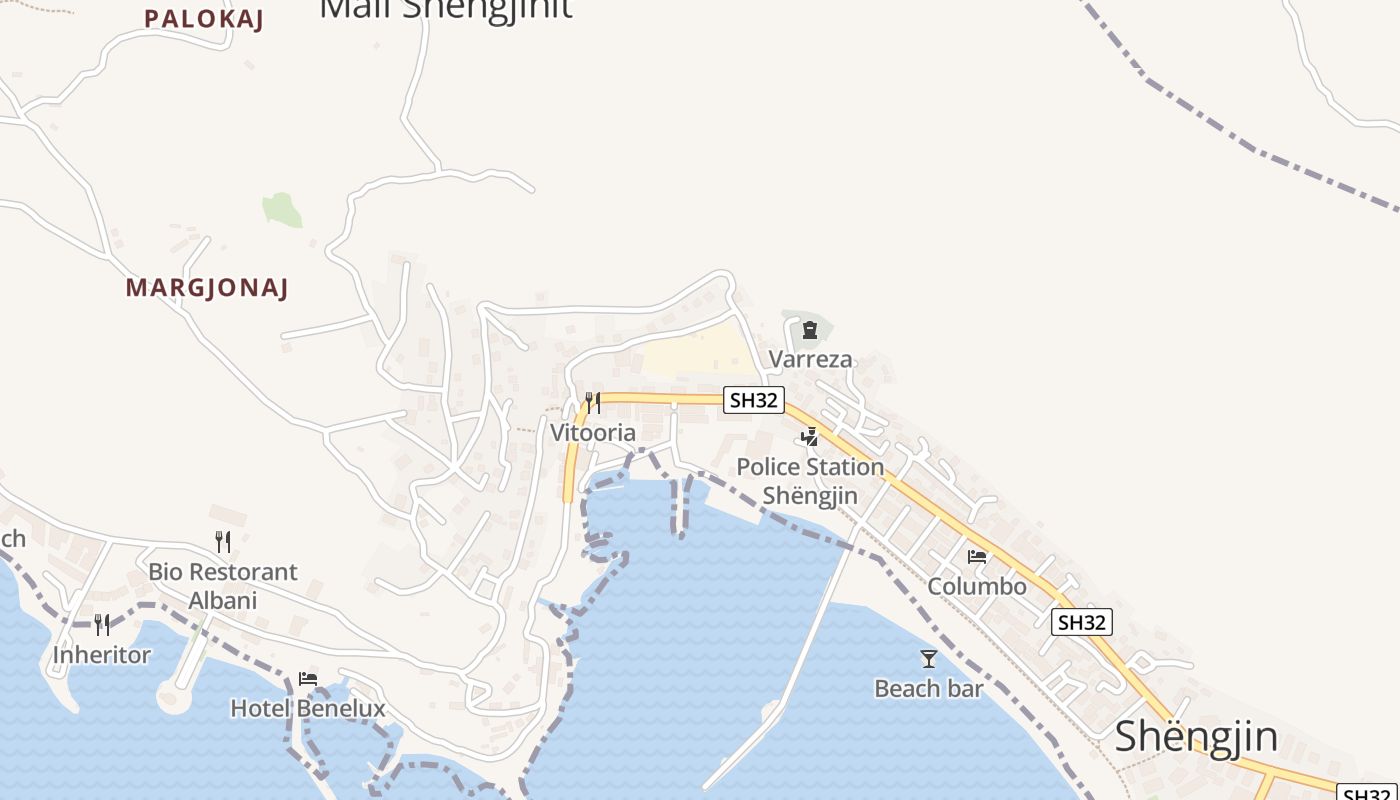Select the Bio Restorant Albani marker

coord(223,542)
